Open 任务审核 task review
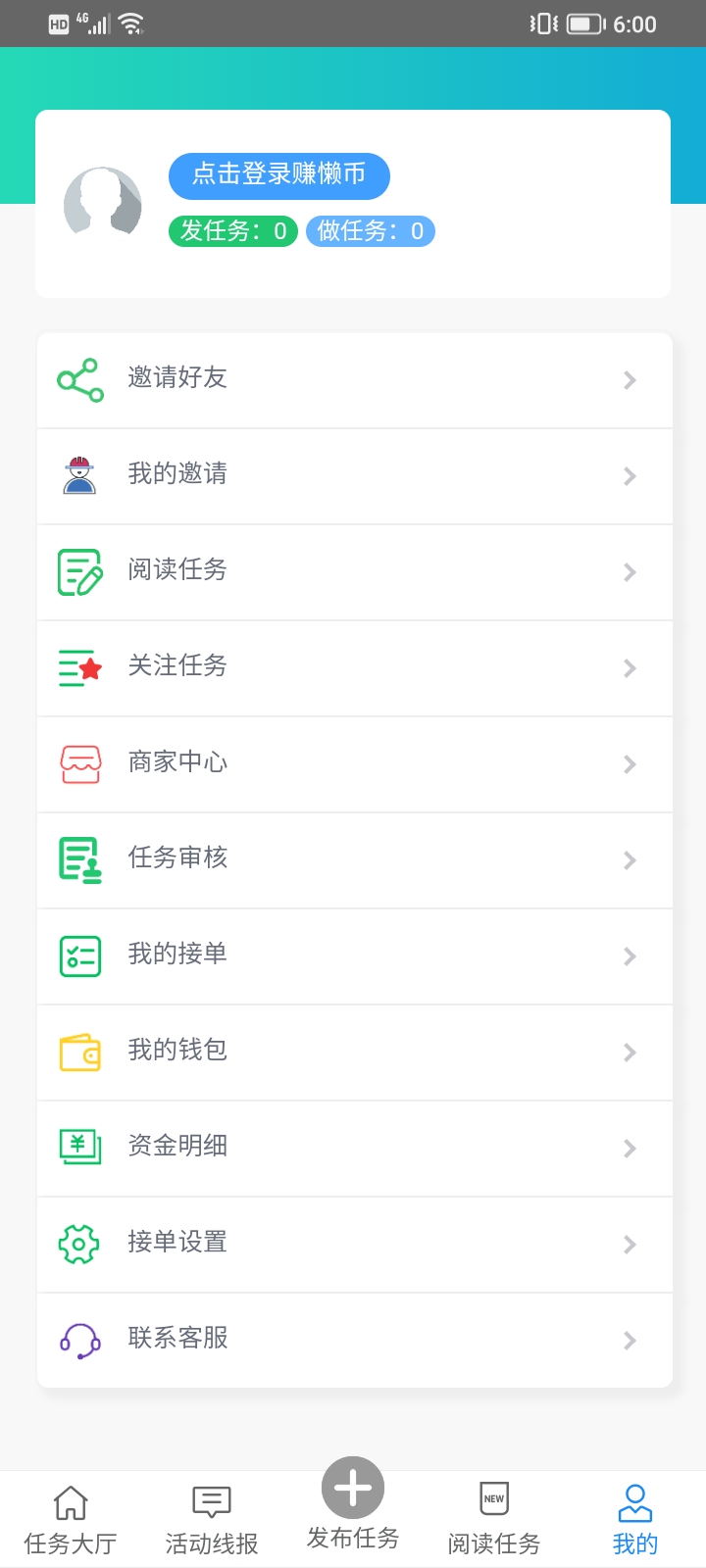The image size is (706, 1568). tap(353, 859)
